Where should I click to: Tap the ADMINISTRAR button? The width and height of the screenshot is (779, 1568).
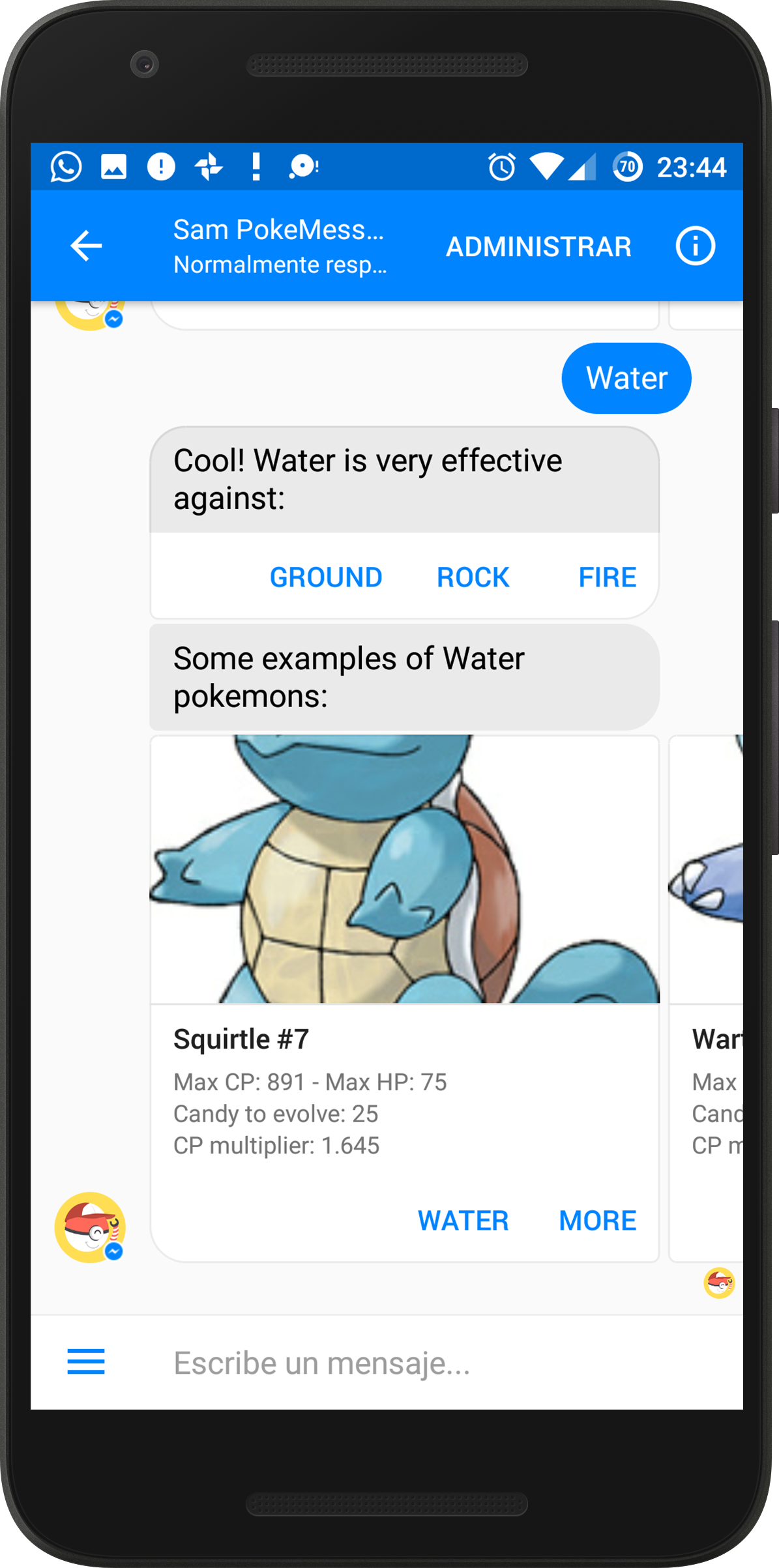538,247
